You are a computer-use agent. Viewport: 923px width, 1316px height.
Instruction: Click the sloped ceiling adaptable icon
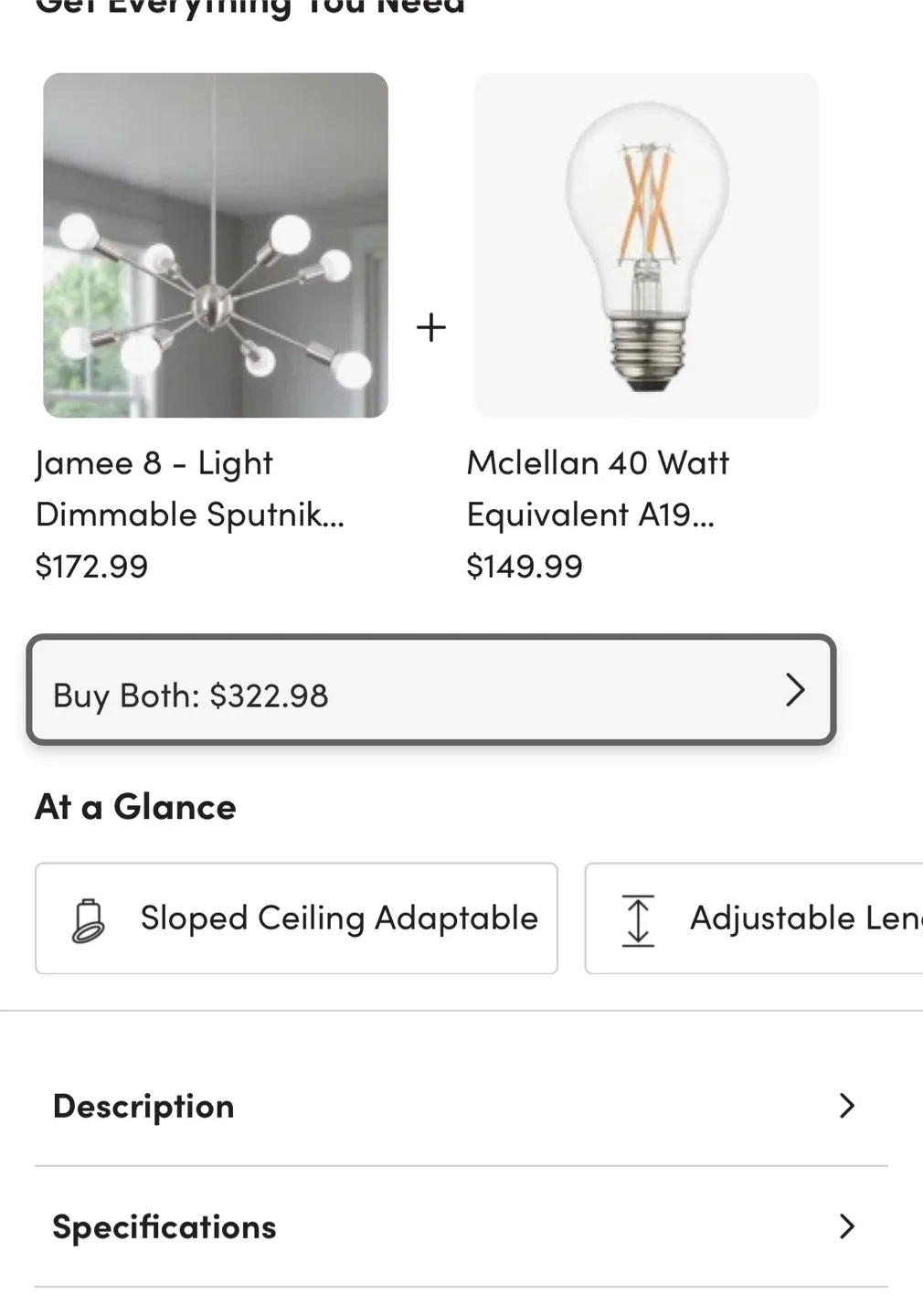point(88,919)
